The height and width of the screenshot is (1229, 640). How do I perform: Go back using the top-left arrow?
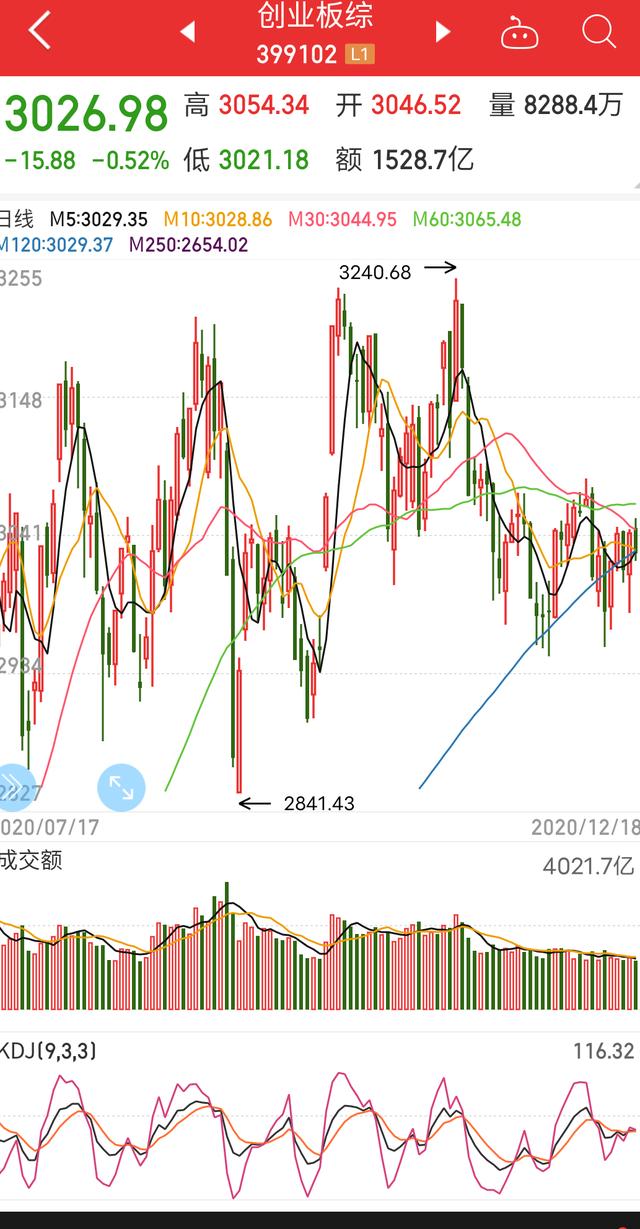tap(40, 32)
